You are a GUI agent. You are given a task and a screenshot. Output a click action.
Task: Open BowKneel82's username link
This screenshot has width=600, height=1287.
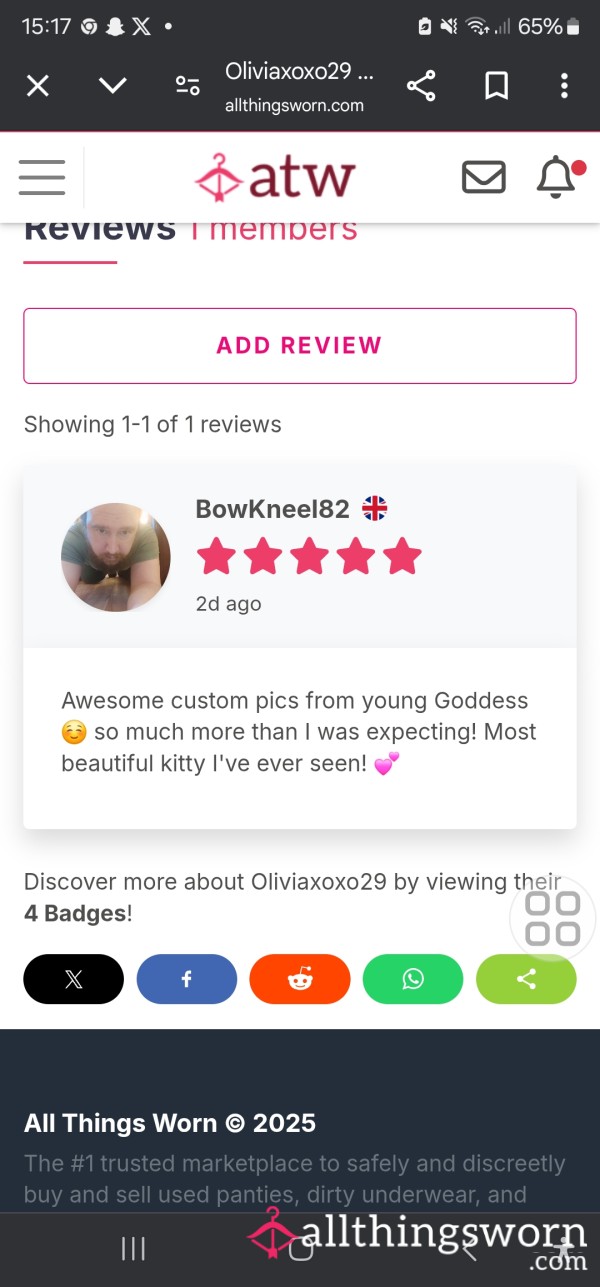(x=272, y=509)
